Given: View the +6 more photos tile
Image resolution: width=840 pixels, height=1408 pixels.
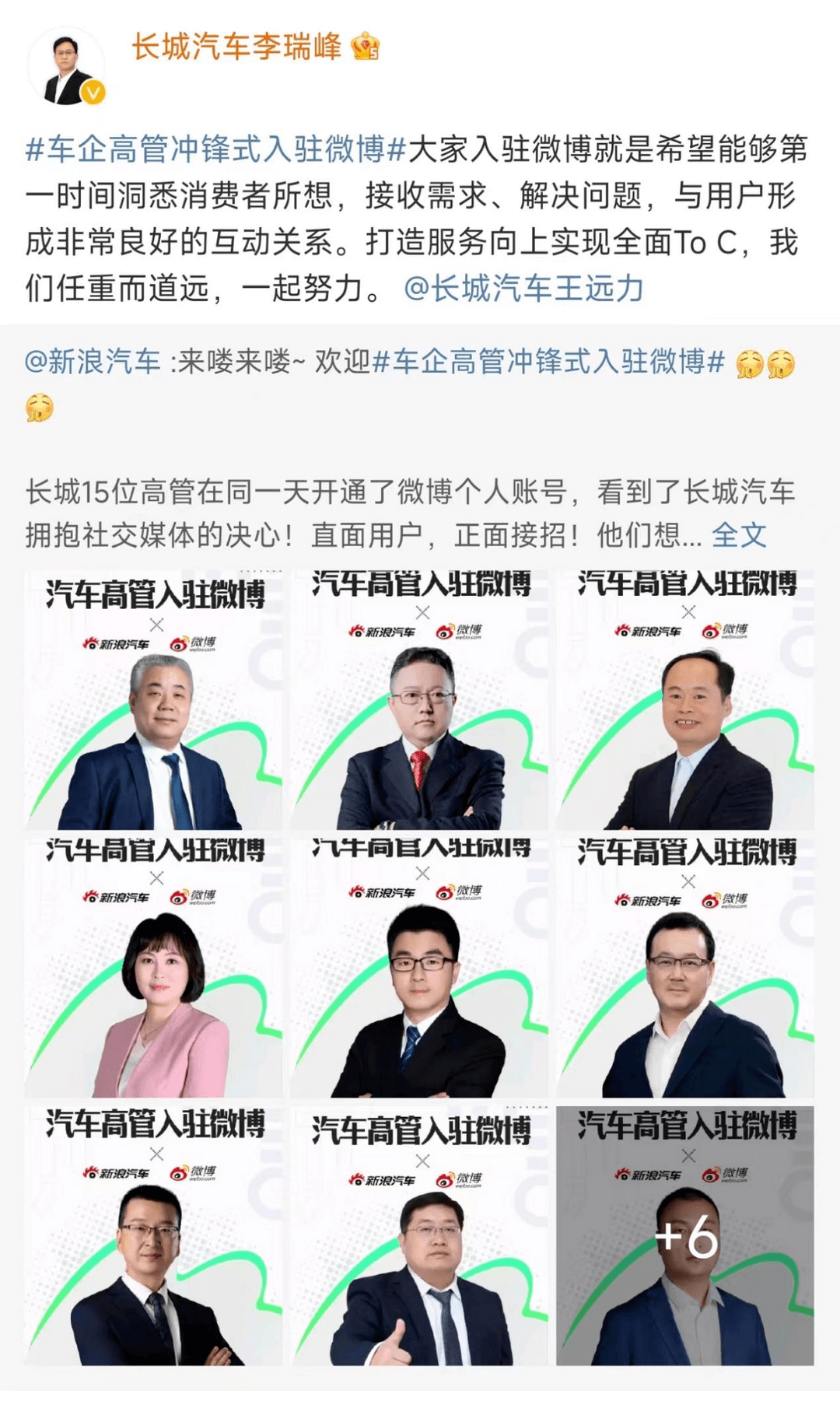Looking at the screenshot, I should (x=685, y=1235).
